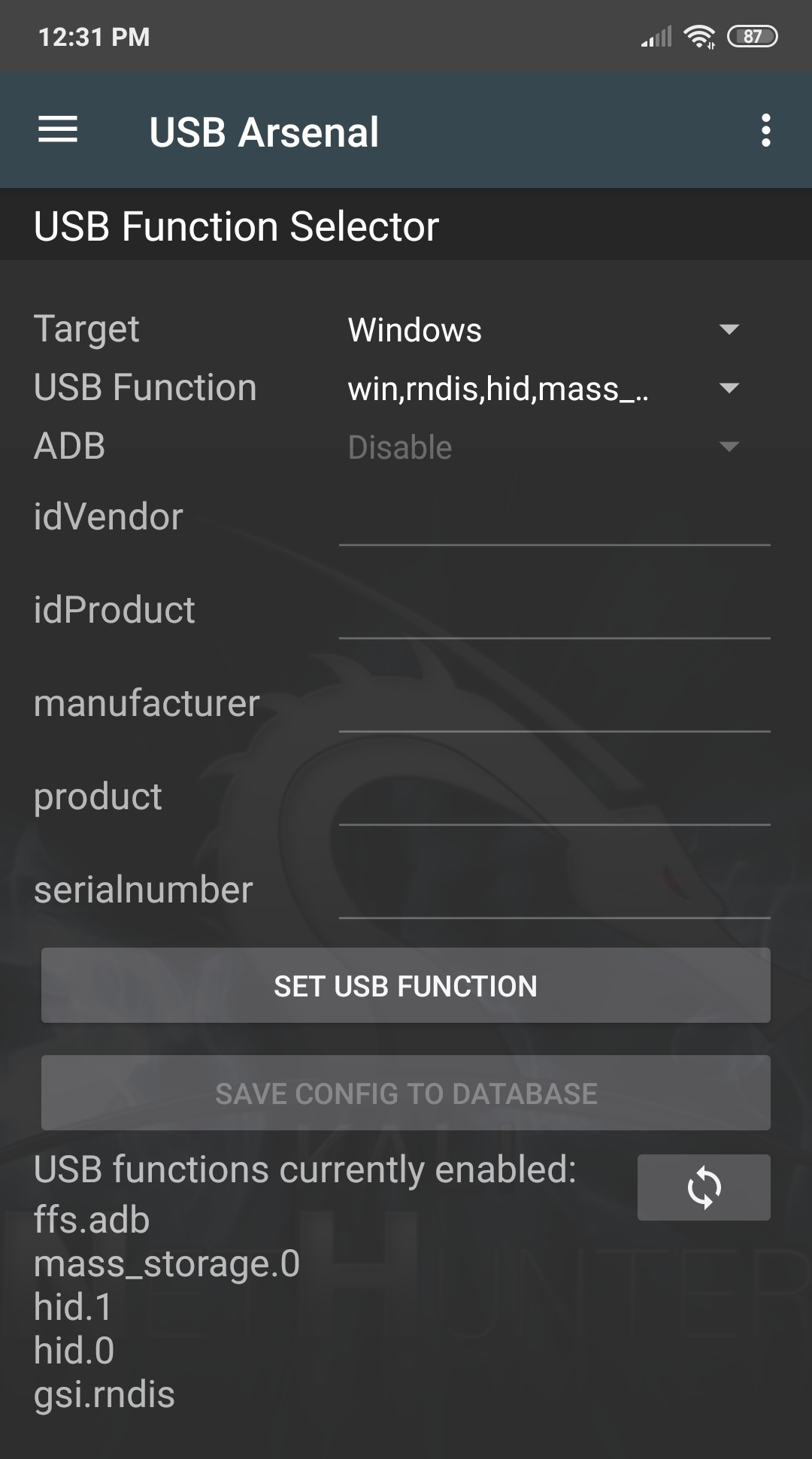
Task: Refresh the currently enabled USB functions
Action: tap(704, 1188)
